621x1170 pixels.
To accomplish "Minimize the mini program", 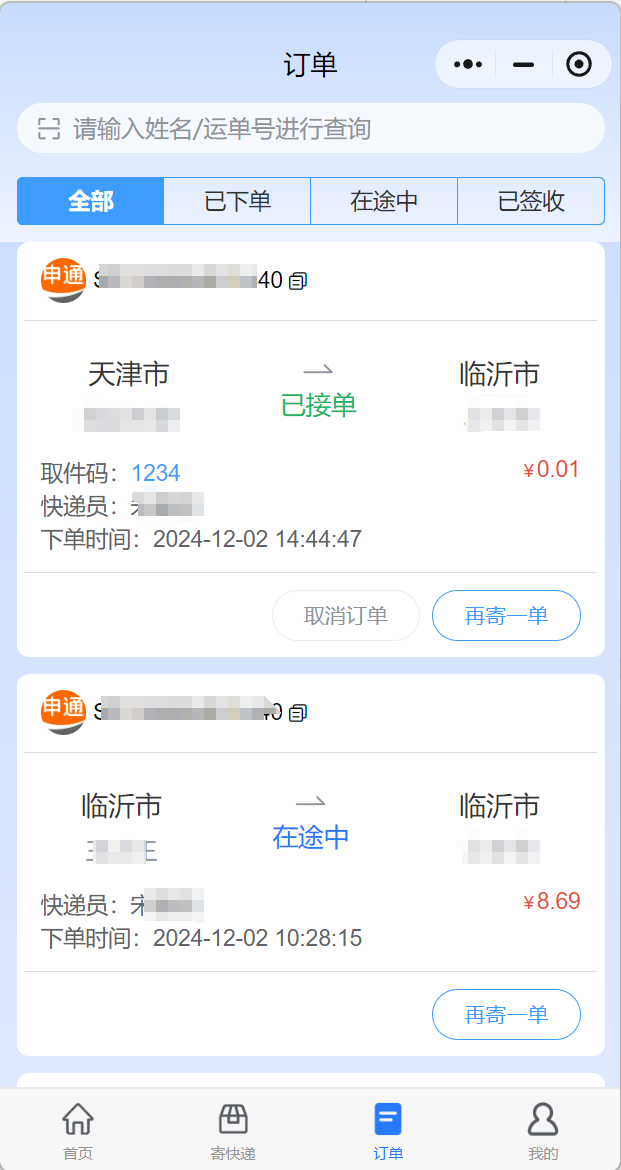I will click(523, 65).
